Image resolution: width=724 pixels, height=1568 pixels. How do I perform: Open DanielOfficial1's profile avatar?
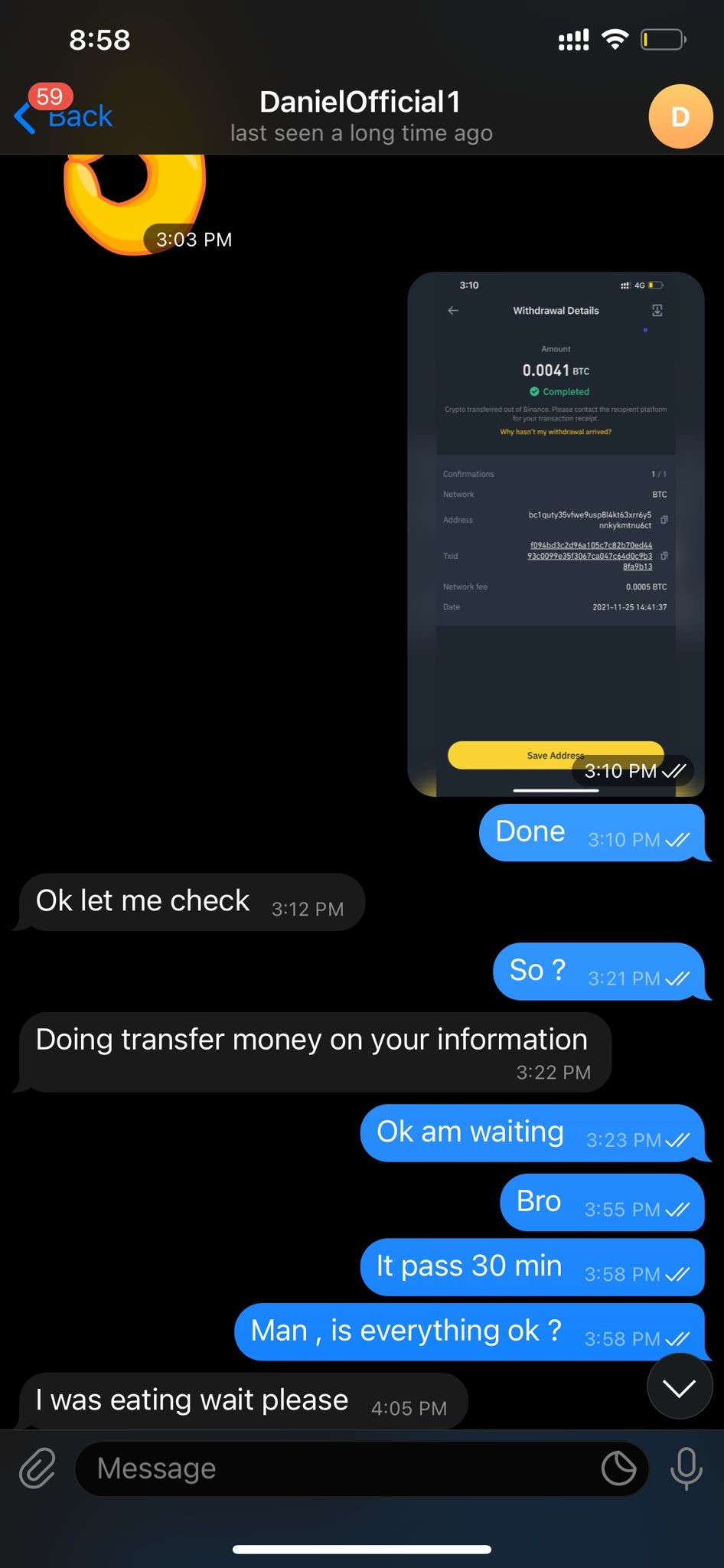click(680, 116)
